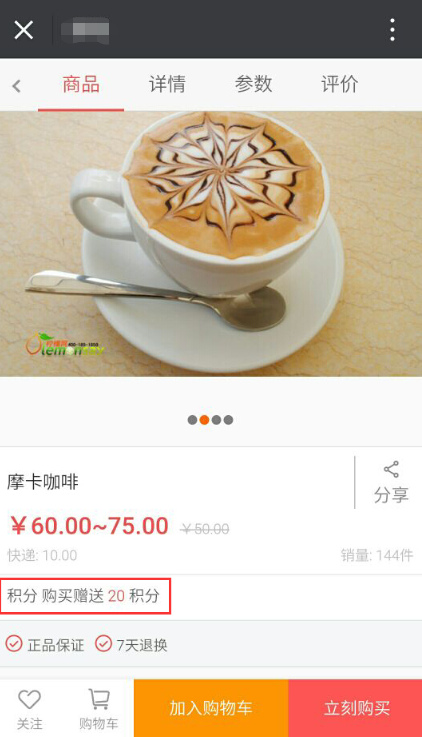Open the 评价 reviews tab
This screenshot has height=737, width=422.
pos(339,85)
